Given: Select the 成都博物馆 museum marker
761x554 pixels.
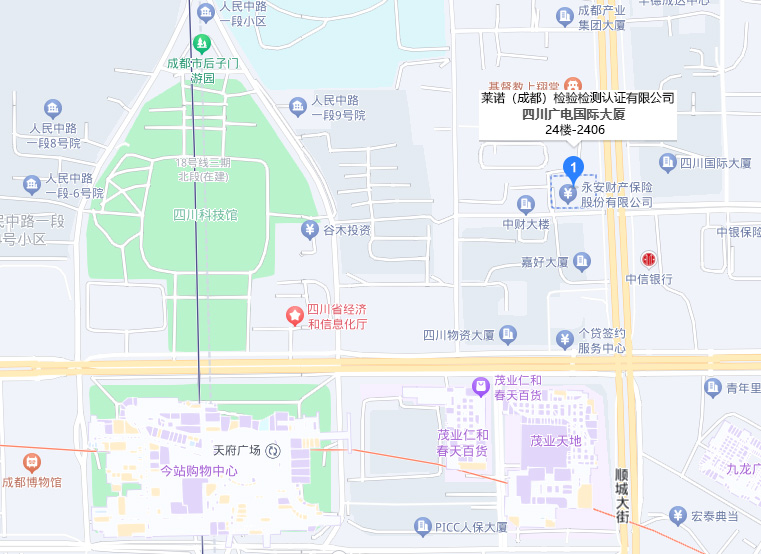Looking at the screenshot, I should (32, 462).
